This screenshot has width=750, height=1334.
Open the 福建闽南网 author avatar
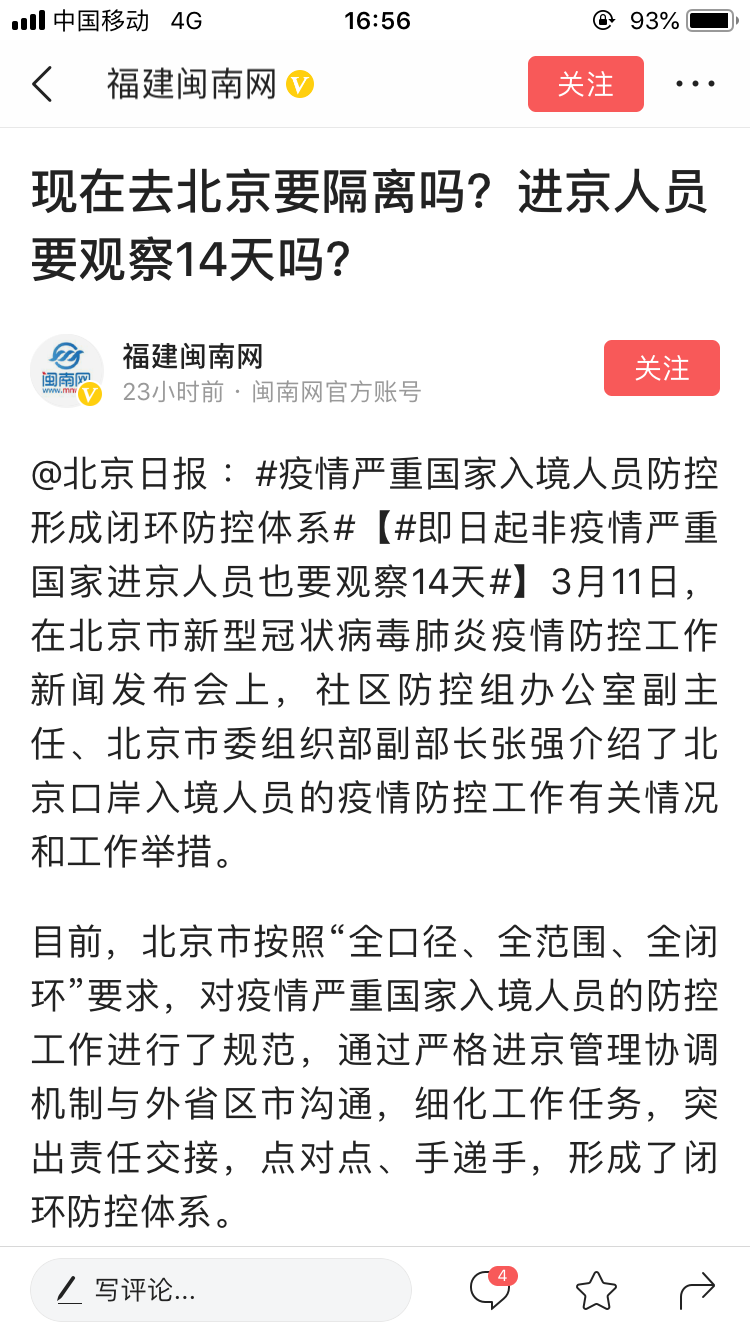(x=67, y=372)
